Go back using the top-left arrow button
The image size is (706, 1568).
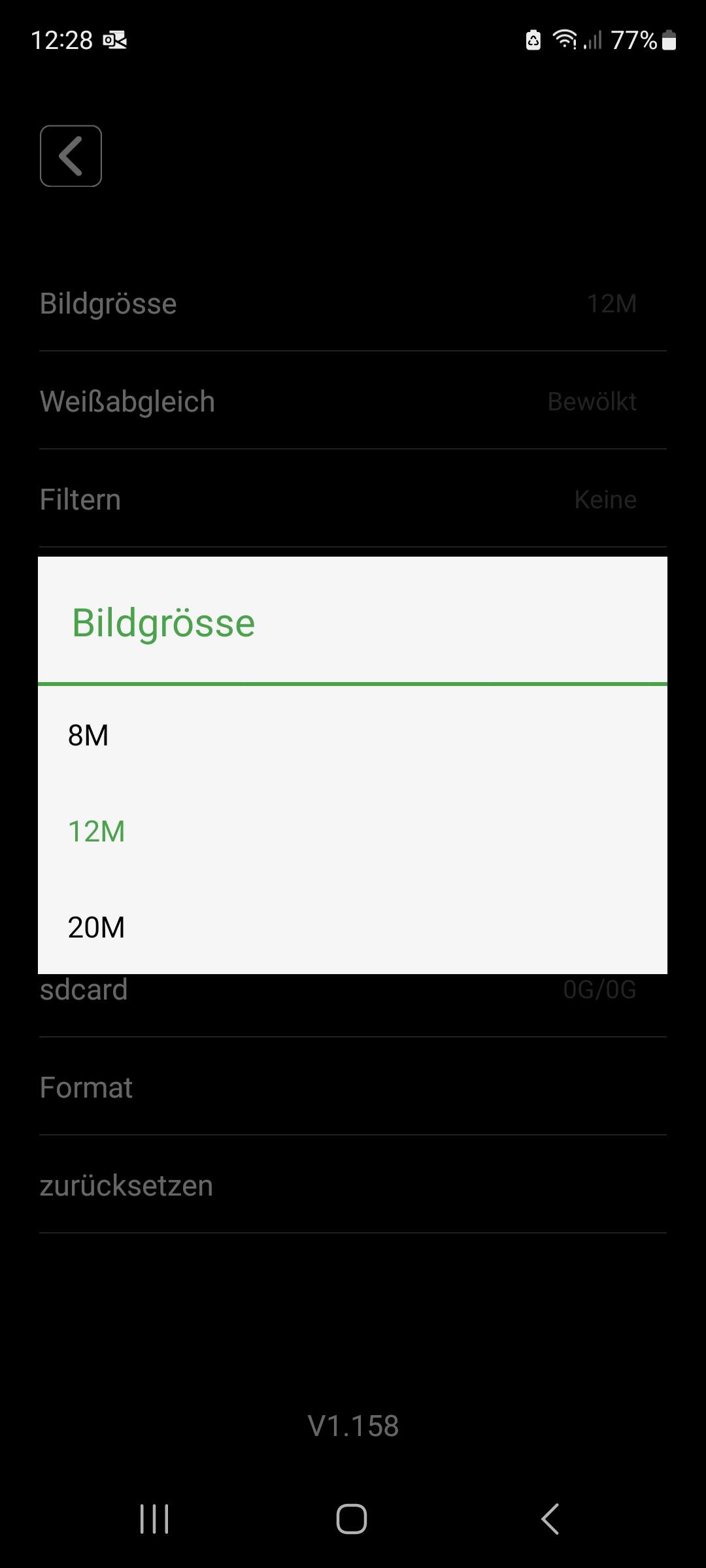(71, 156)
